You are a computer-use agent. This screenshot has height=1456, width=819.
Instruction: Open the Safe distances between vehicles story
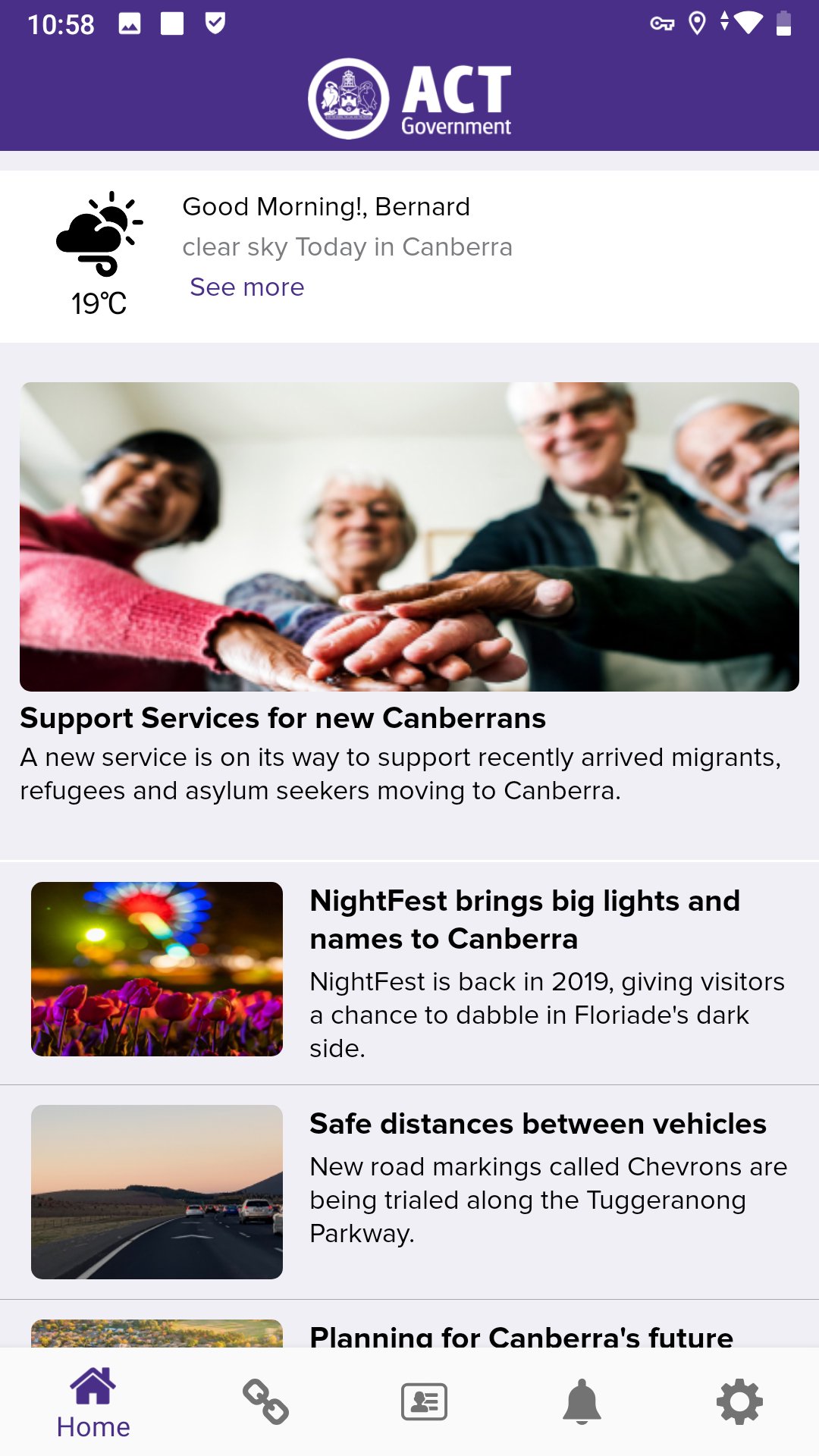538,1125
